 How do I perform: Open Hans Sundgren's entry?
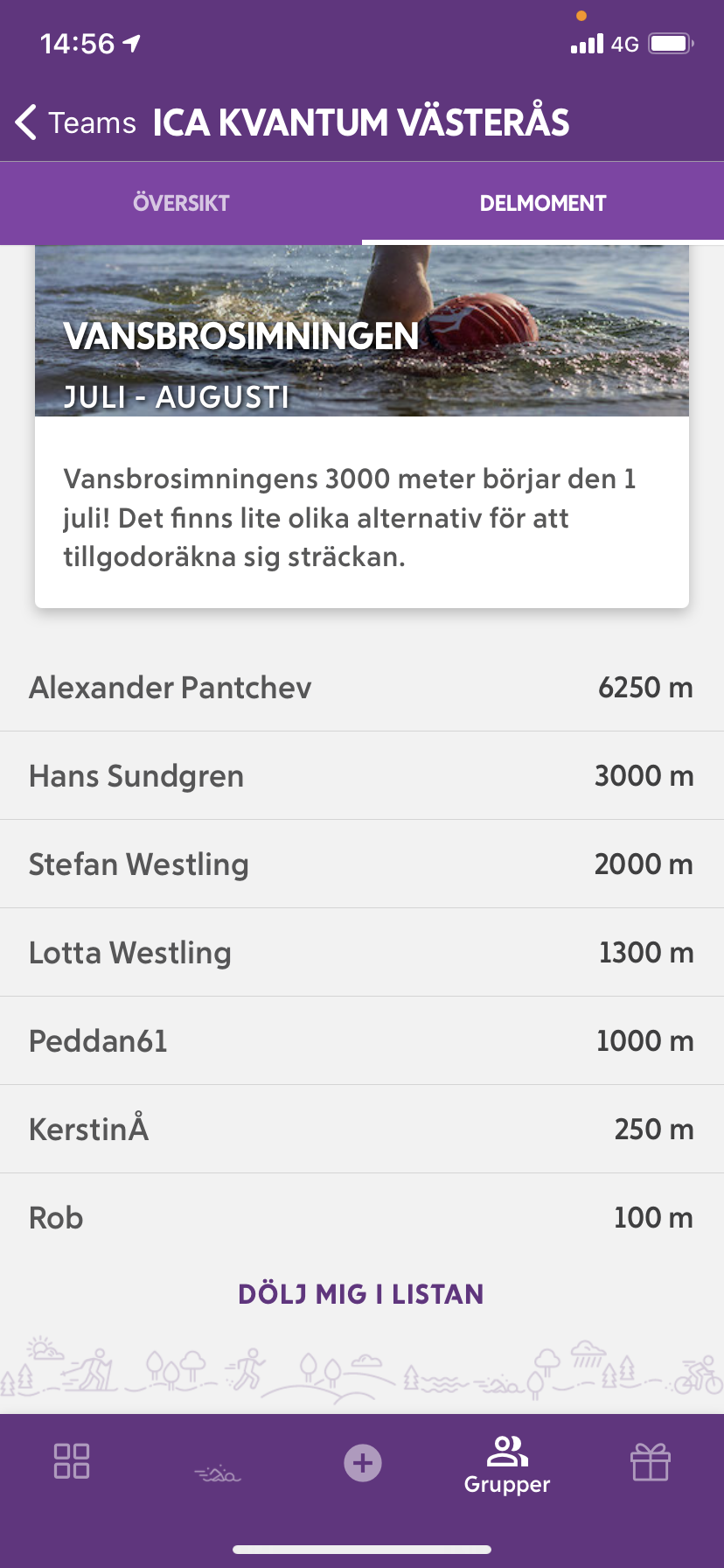click(x=362, y=776)
